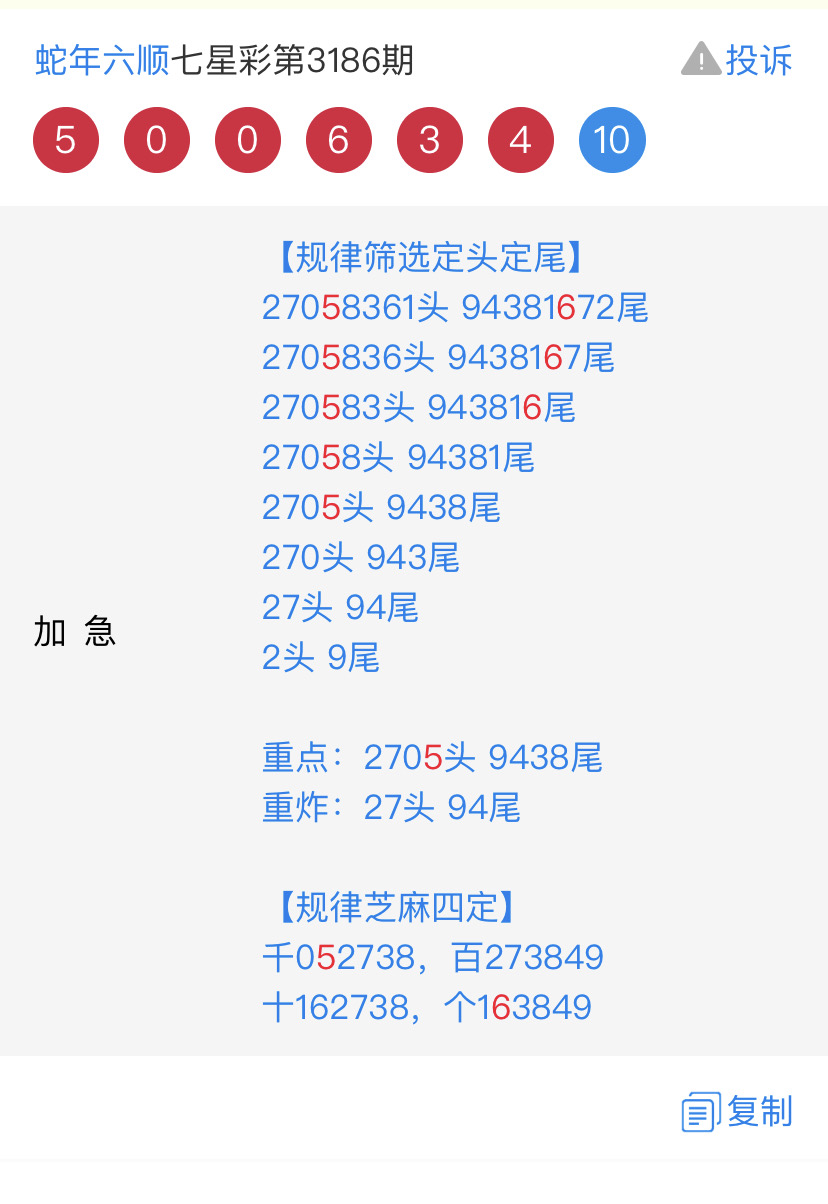Click the red ball with number 6

point(338,140)
